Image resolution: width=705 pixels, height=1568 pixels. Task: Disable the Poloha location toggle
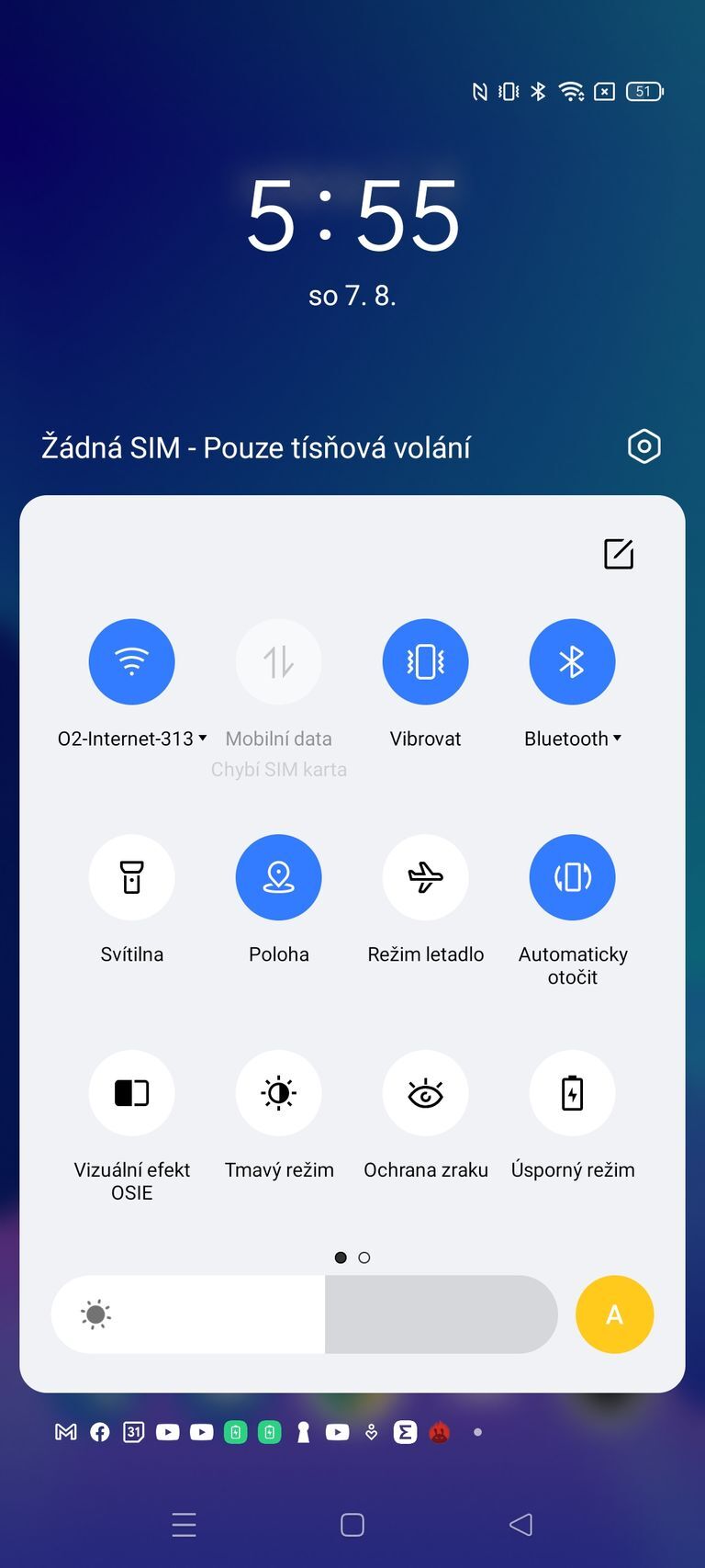tap(278, 877)
